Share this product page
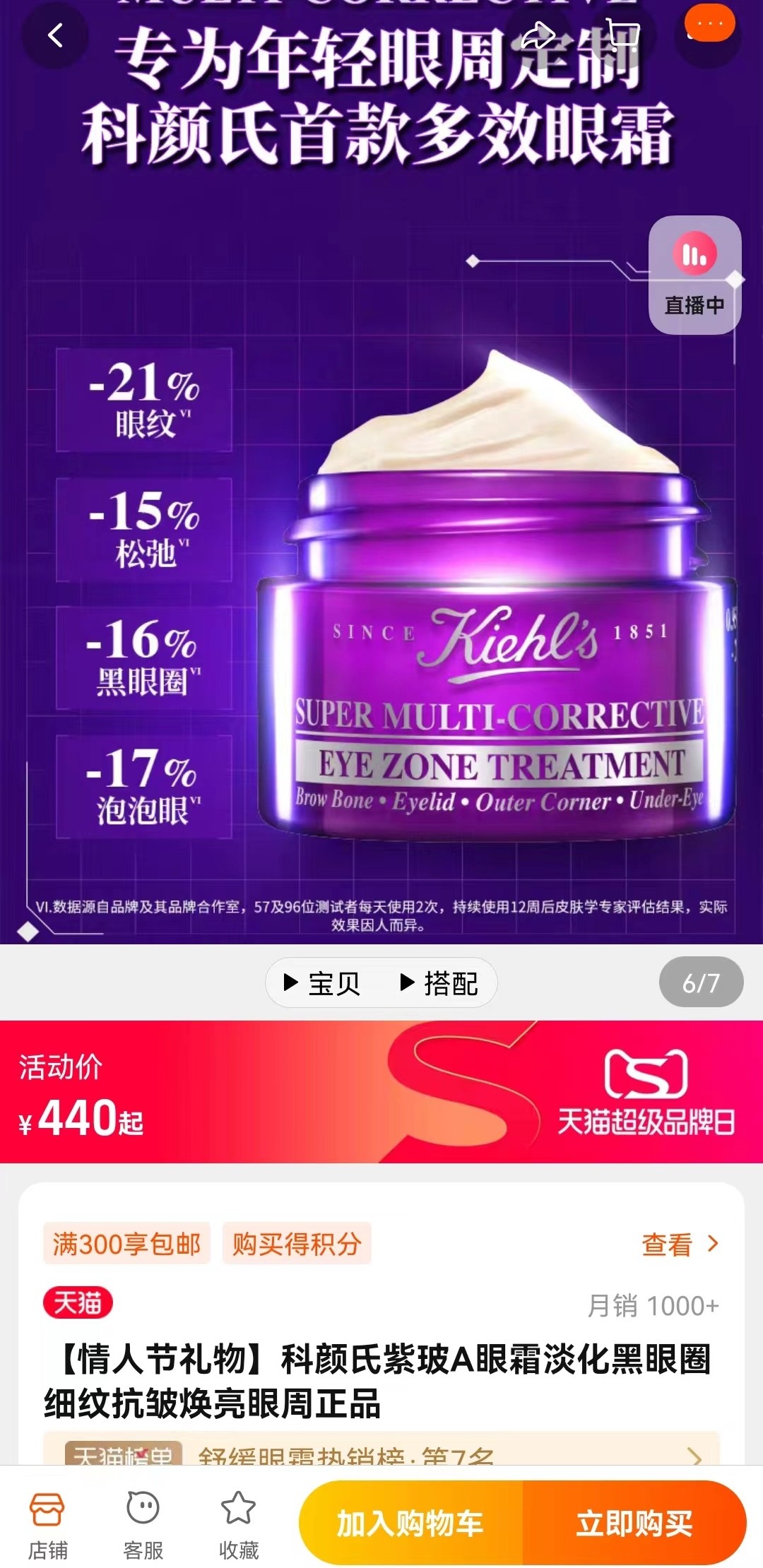 click(x=539, y=35)
